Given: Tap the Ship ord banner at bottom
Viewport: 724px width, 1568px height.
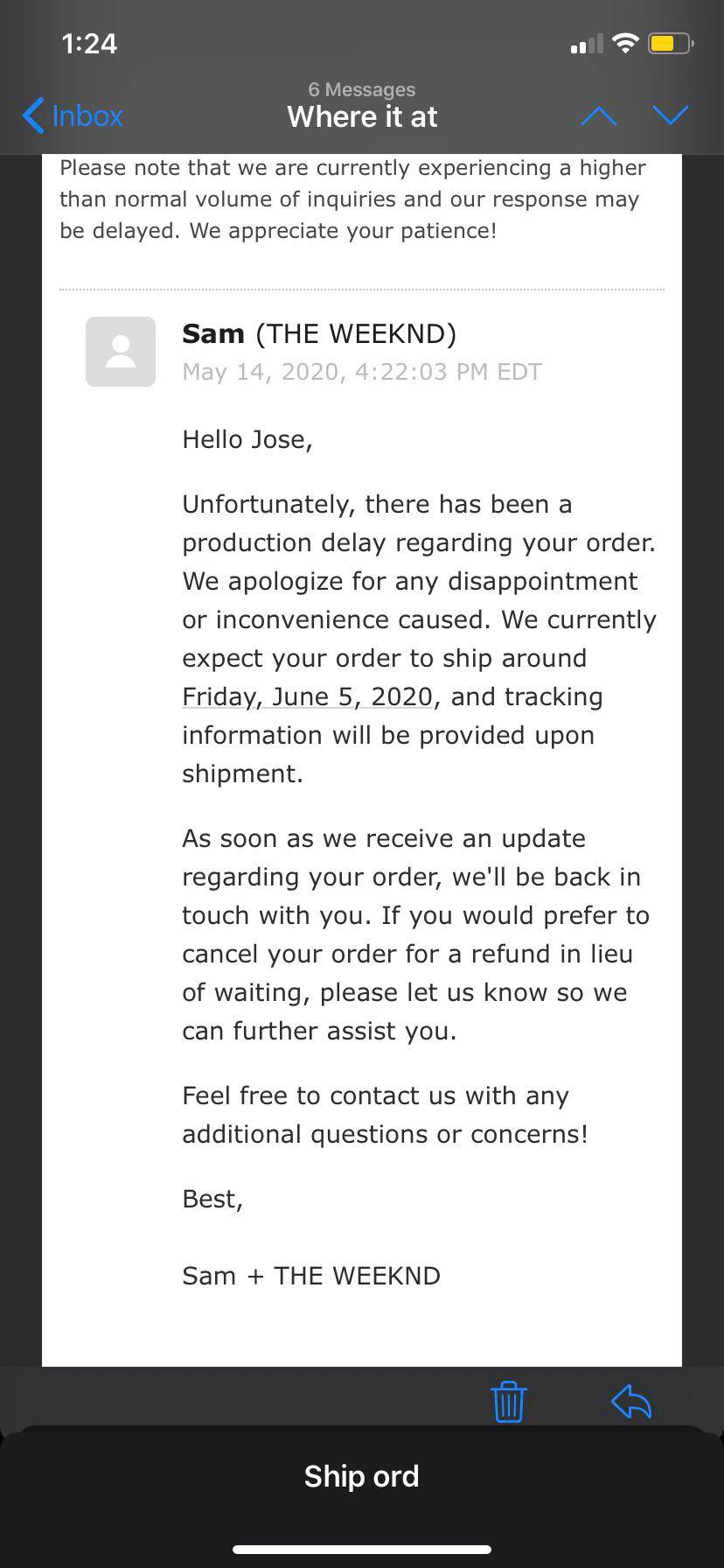Looking at the screenshot, I should click(x=361, y=1475).
